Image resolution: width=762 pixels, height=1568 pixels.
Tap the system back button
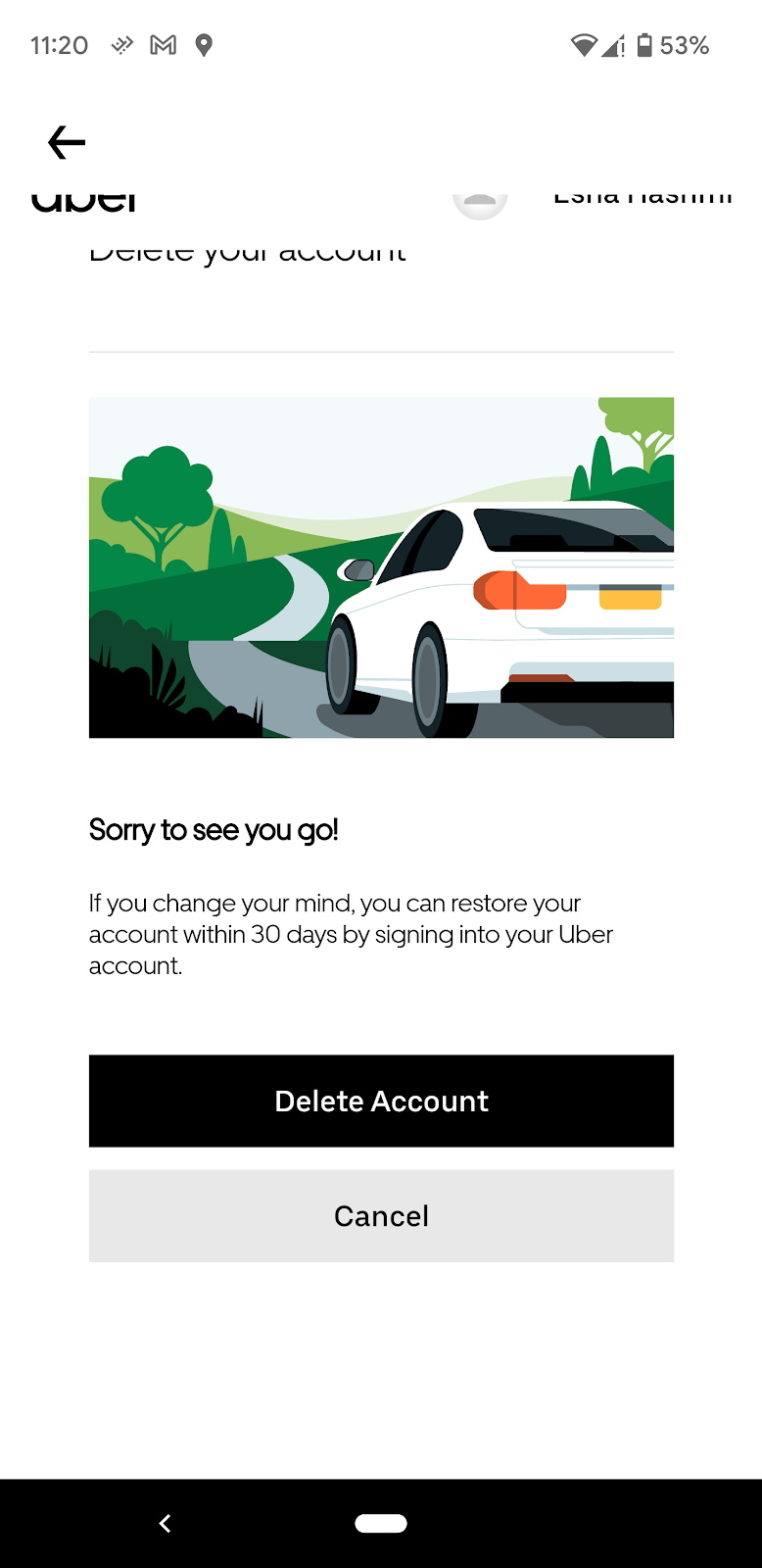165,1523
